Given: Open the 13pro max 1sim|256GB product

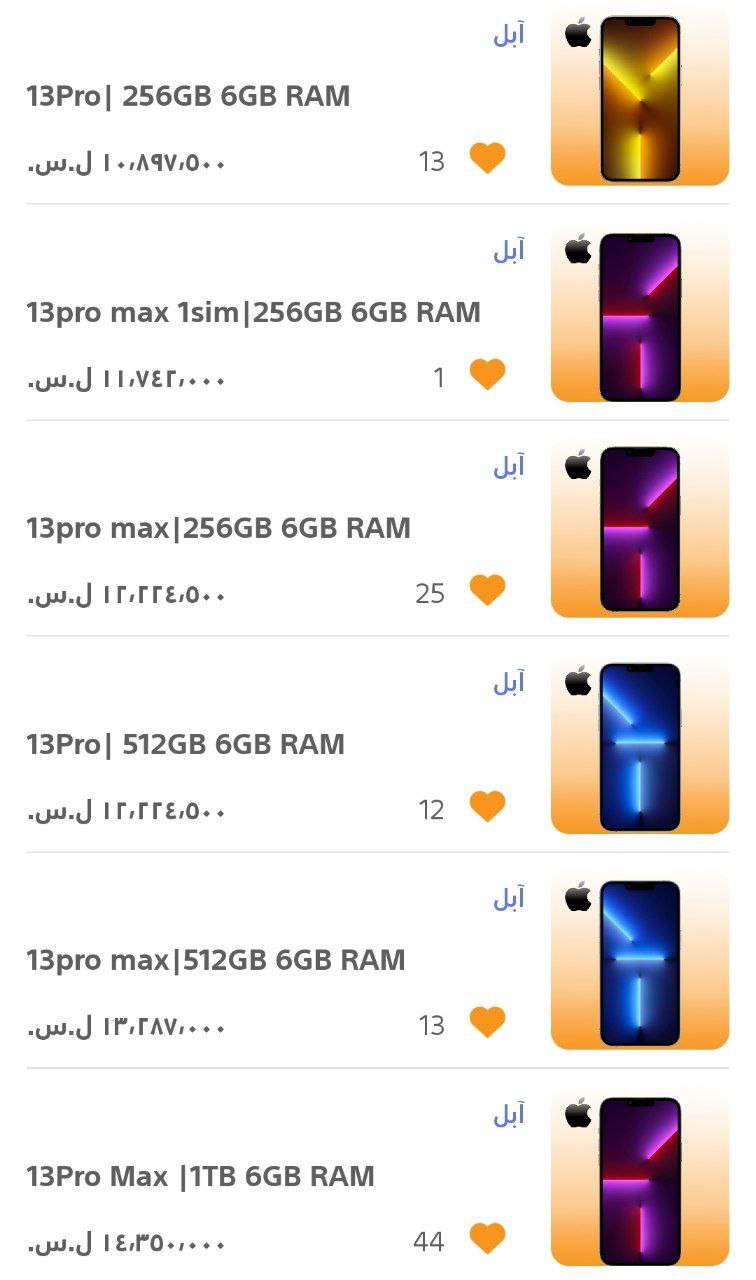Looking at the screenshot, I should 253,313.
